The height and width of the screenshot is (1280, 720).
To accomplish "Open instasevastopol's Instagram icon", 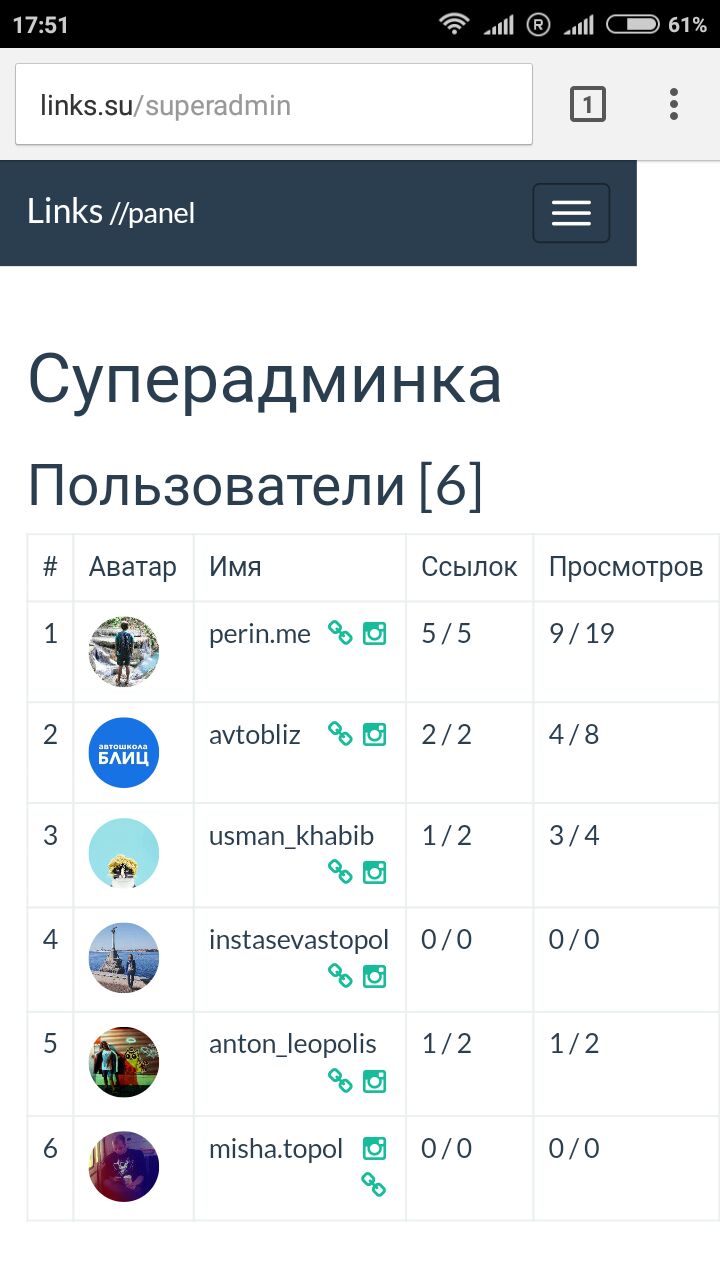I will pyautogui.click(x=374, y=976).
